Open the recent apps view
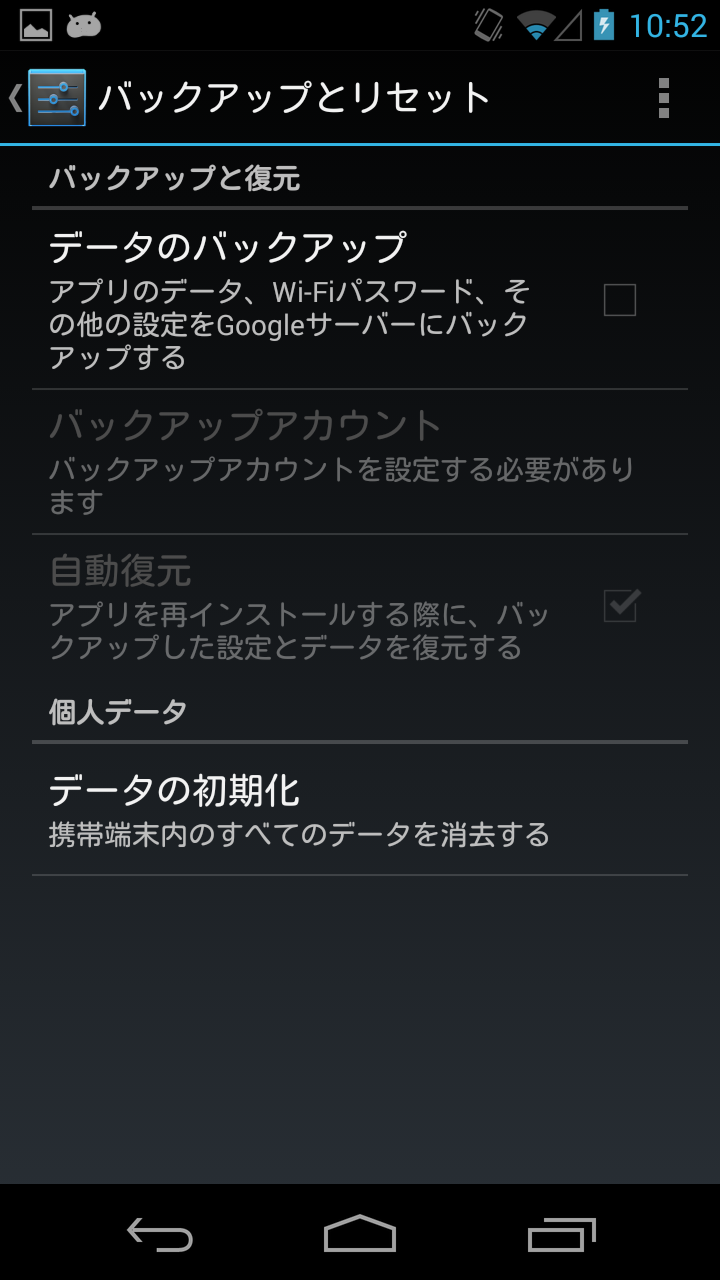Screen dimensions: 720x1280 561,1235
